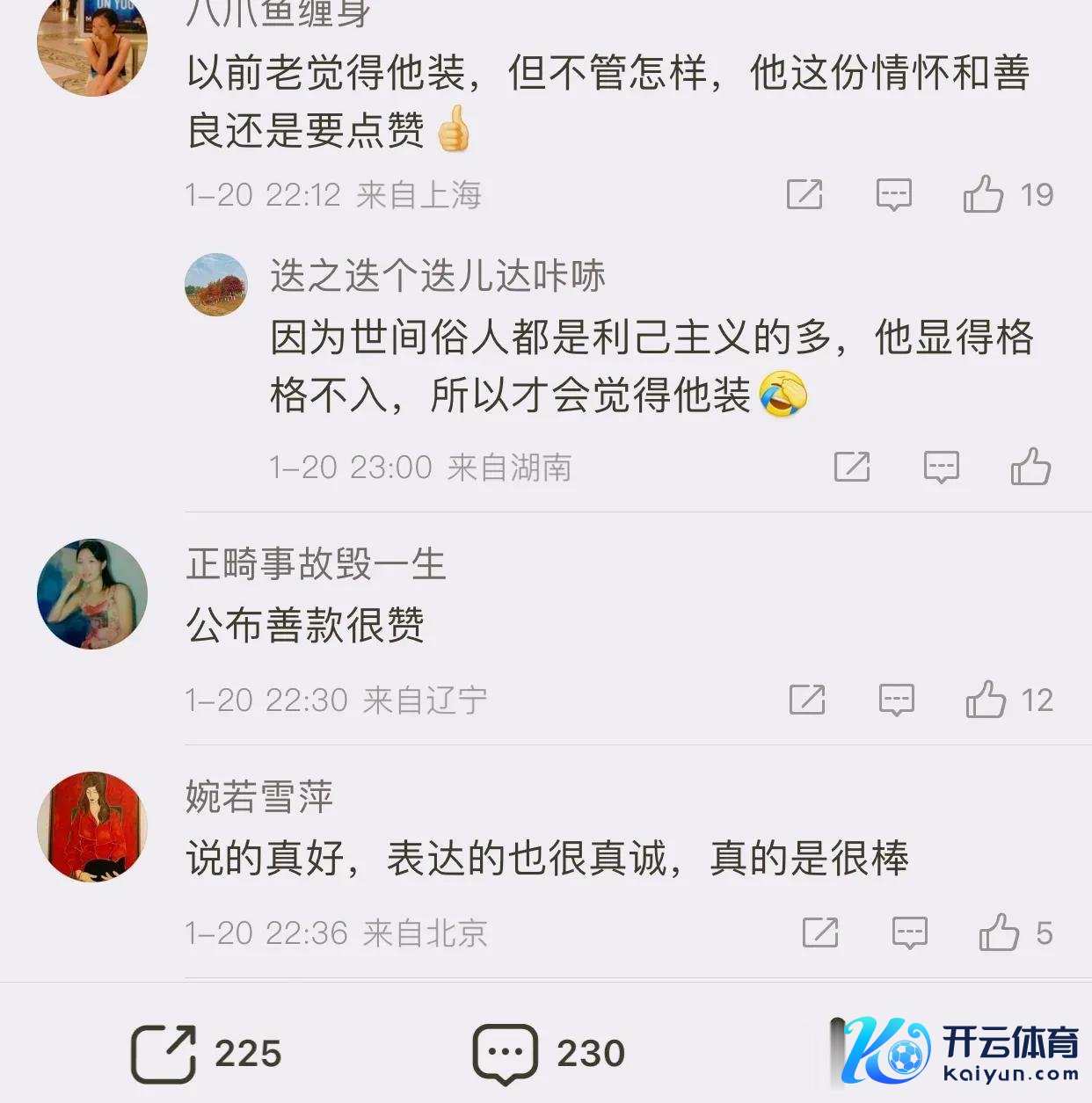Repost 正畸事故毁一生's comment

coord(806,700)
